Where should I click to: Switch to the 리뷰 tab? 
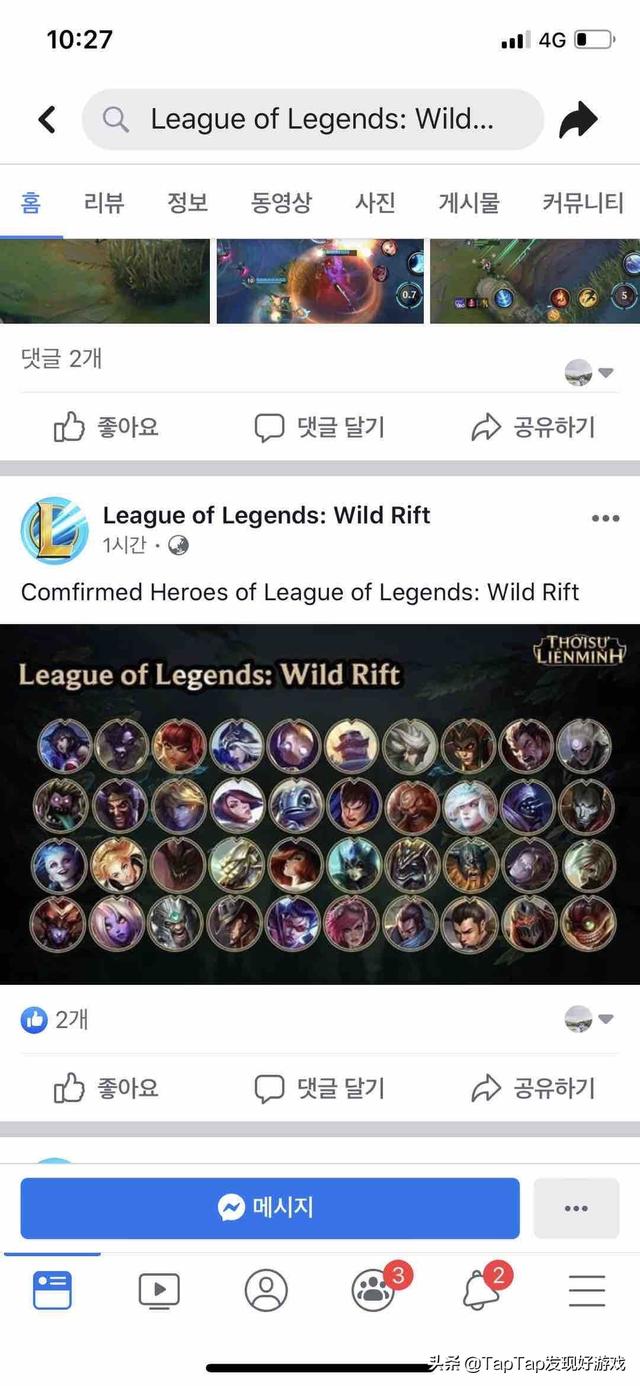pos(104,203)
